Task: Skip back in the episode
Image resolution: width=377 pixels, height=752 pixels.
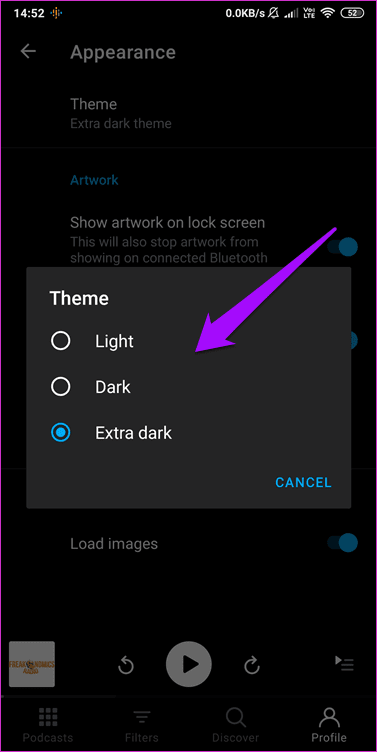Action: 126,665
